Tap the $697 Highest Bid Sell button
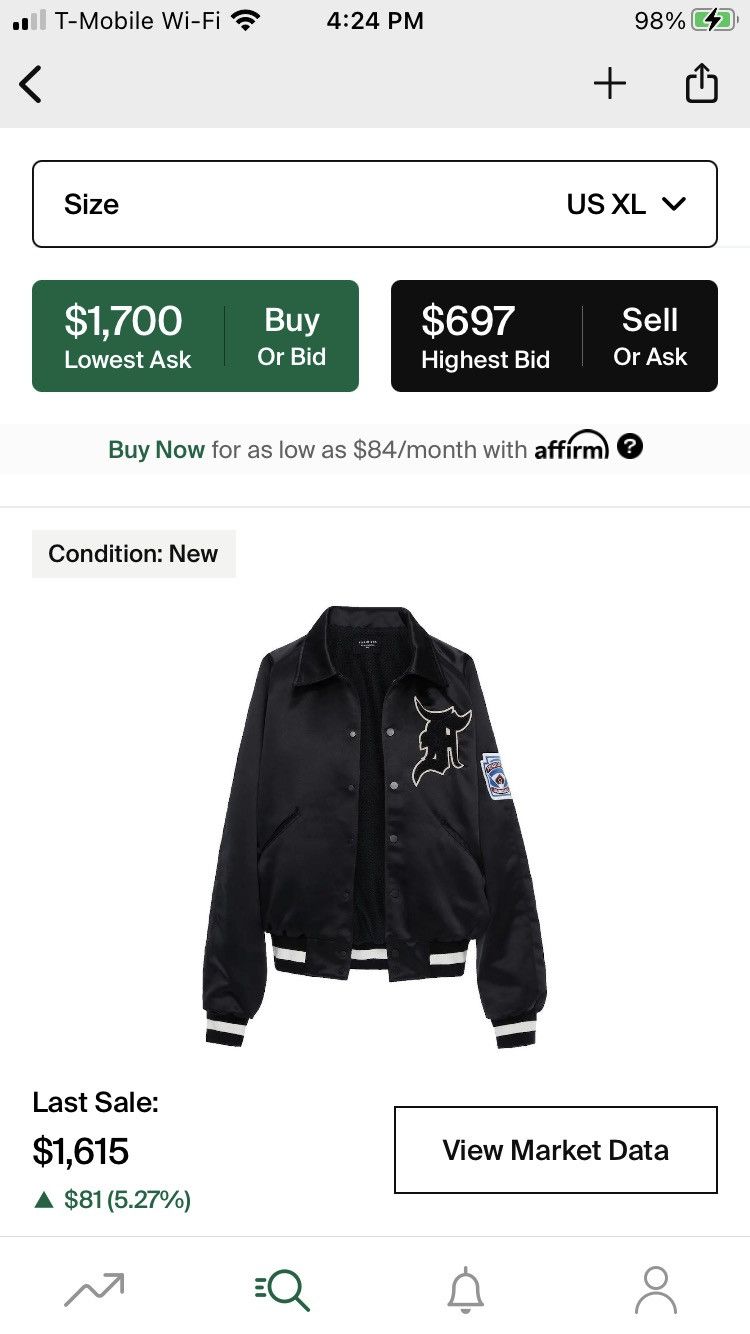The image size is (750, 1334). tap(554, 336)
